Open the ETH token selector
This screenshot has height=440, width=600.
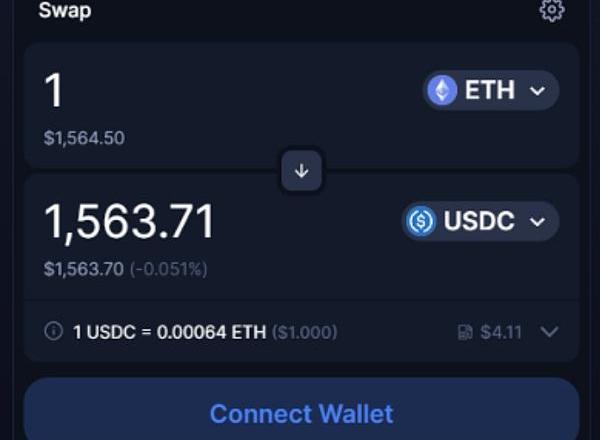pyautogui.click(x=490, y=91)
